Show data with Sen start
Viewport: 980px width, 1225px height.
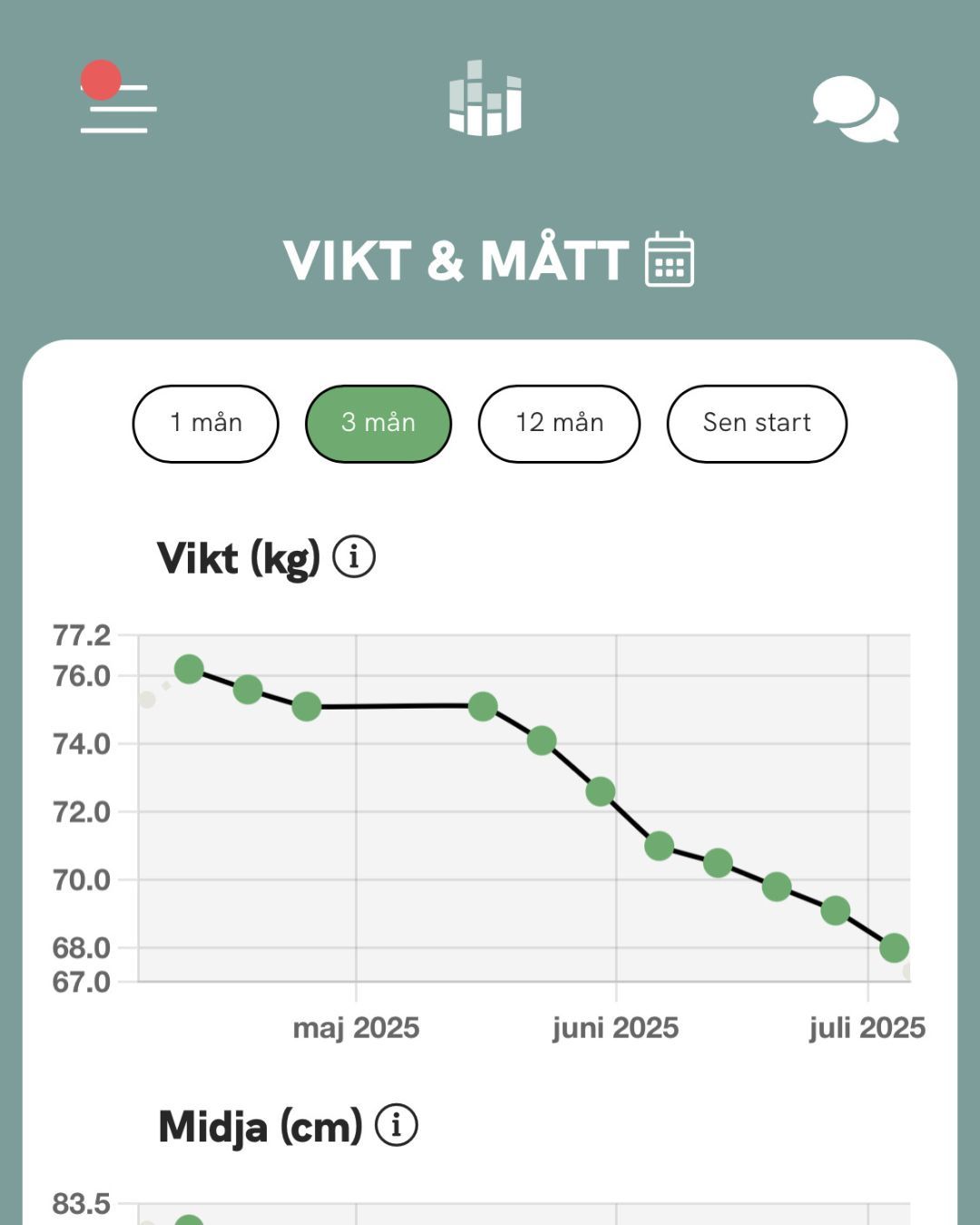tap(757, 424)
